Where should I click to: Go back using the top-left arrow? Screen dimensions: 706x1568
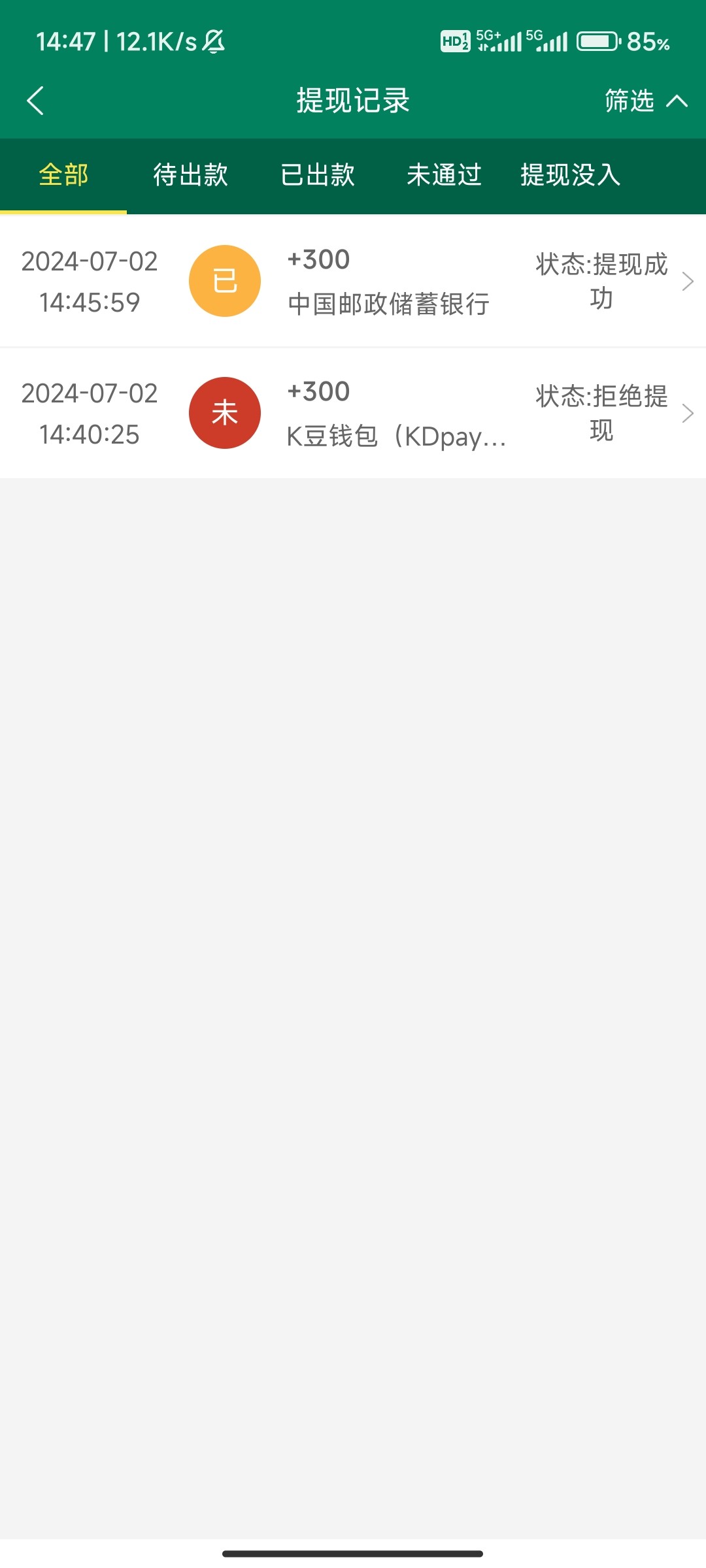tap(35, 101)
